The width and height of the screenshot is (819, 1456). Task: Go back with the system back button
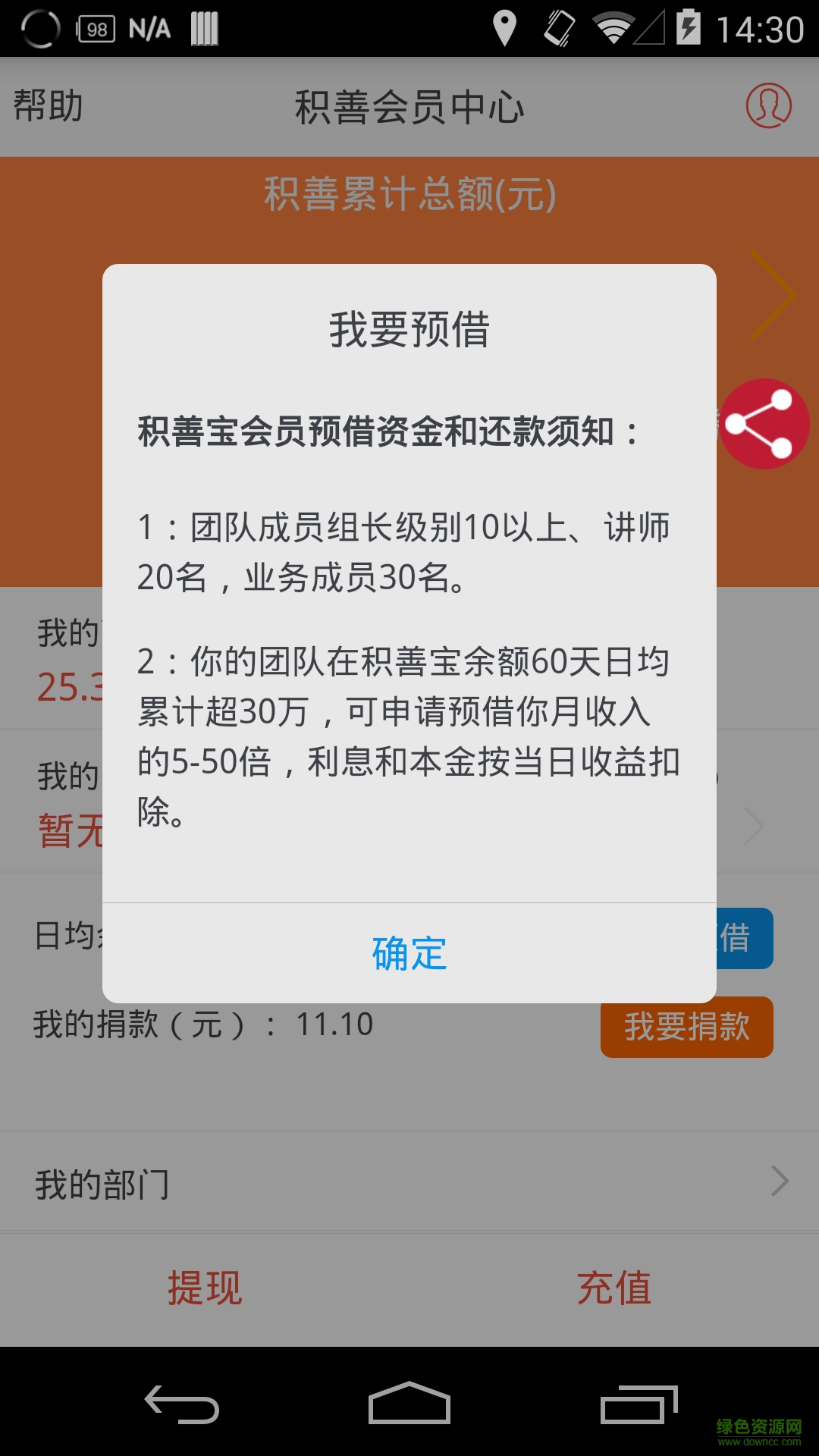[182, 1404]
